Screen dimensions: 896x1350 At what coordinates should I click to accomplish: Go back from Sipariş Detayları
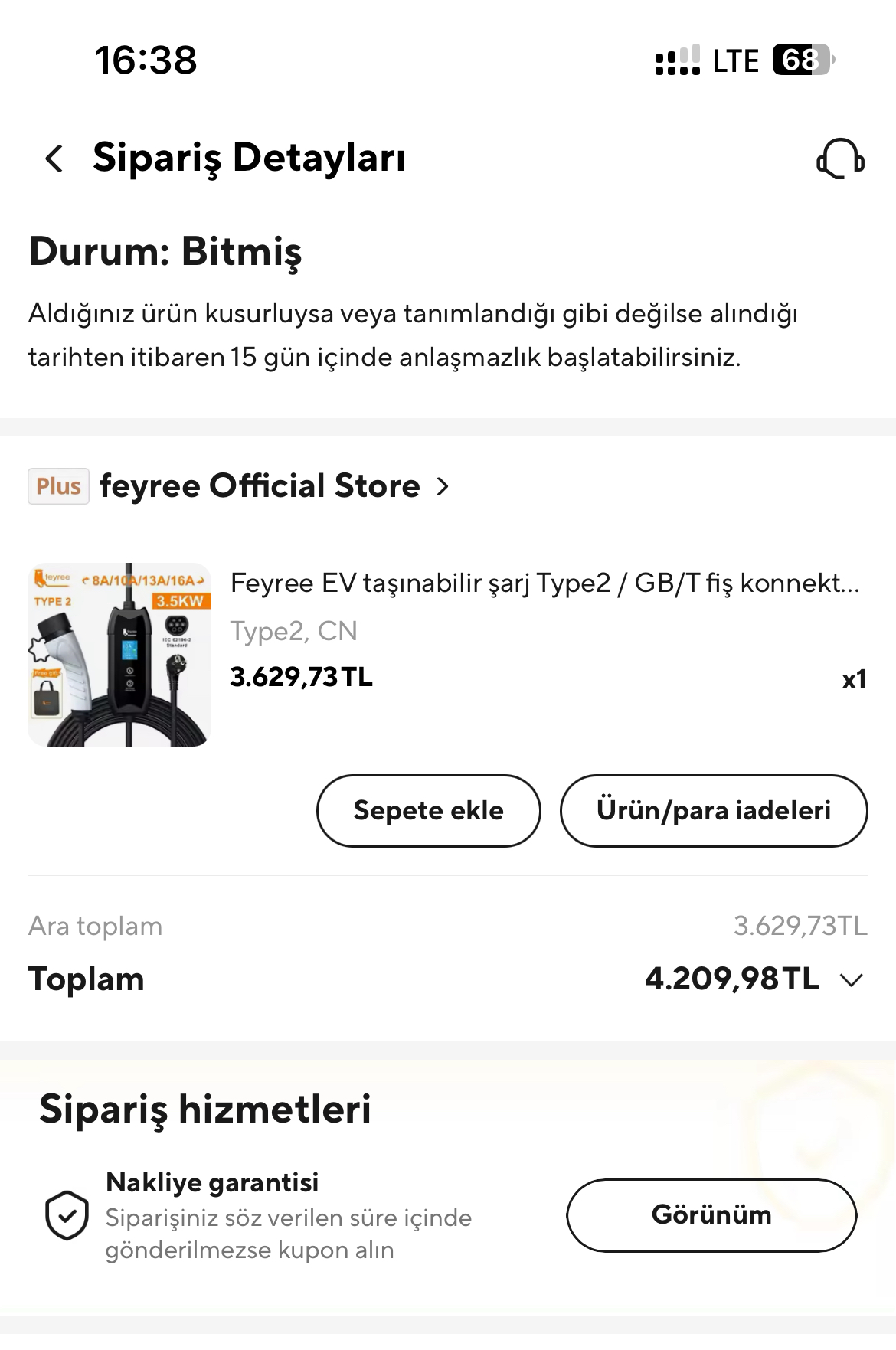54,159
